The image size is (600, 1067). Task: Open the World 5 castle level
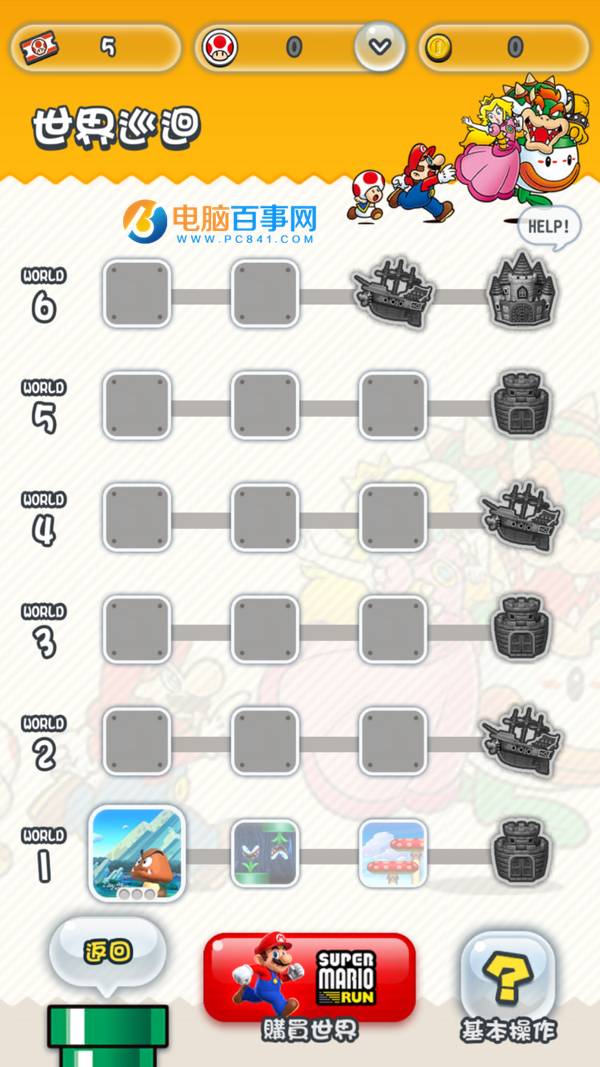[521, 405]
